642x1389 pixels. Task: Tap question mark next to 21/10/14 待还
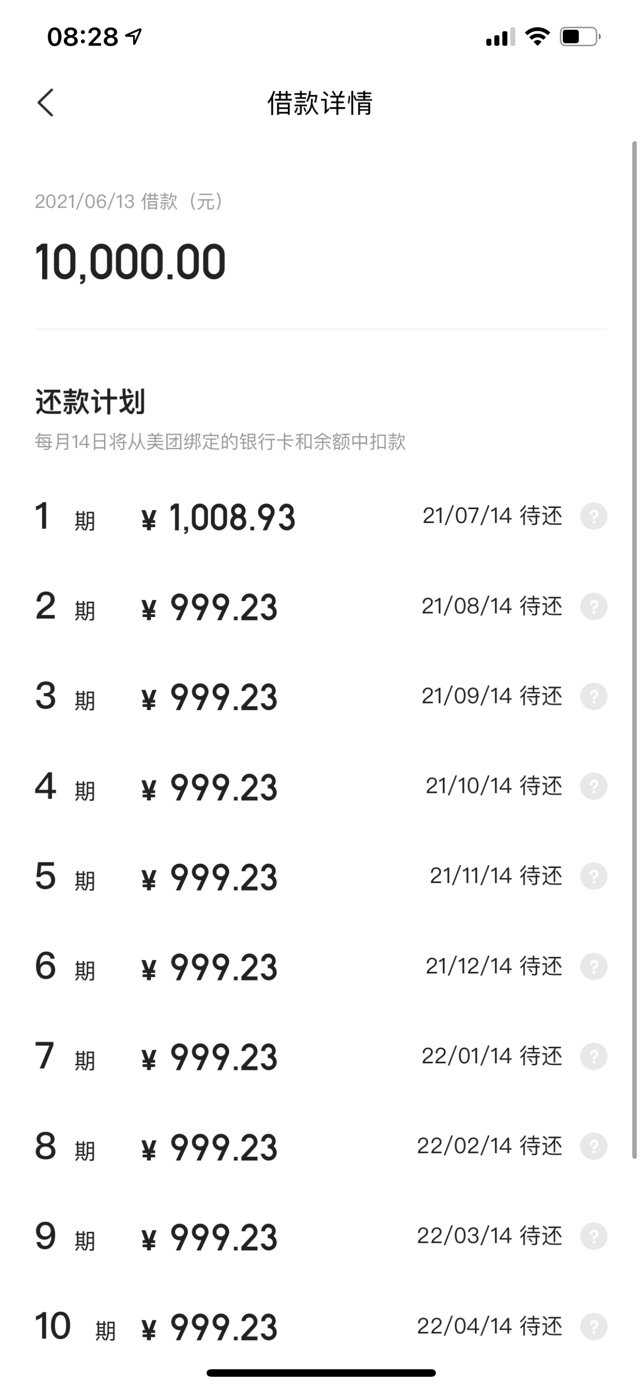click(594, 787)
